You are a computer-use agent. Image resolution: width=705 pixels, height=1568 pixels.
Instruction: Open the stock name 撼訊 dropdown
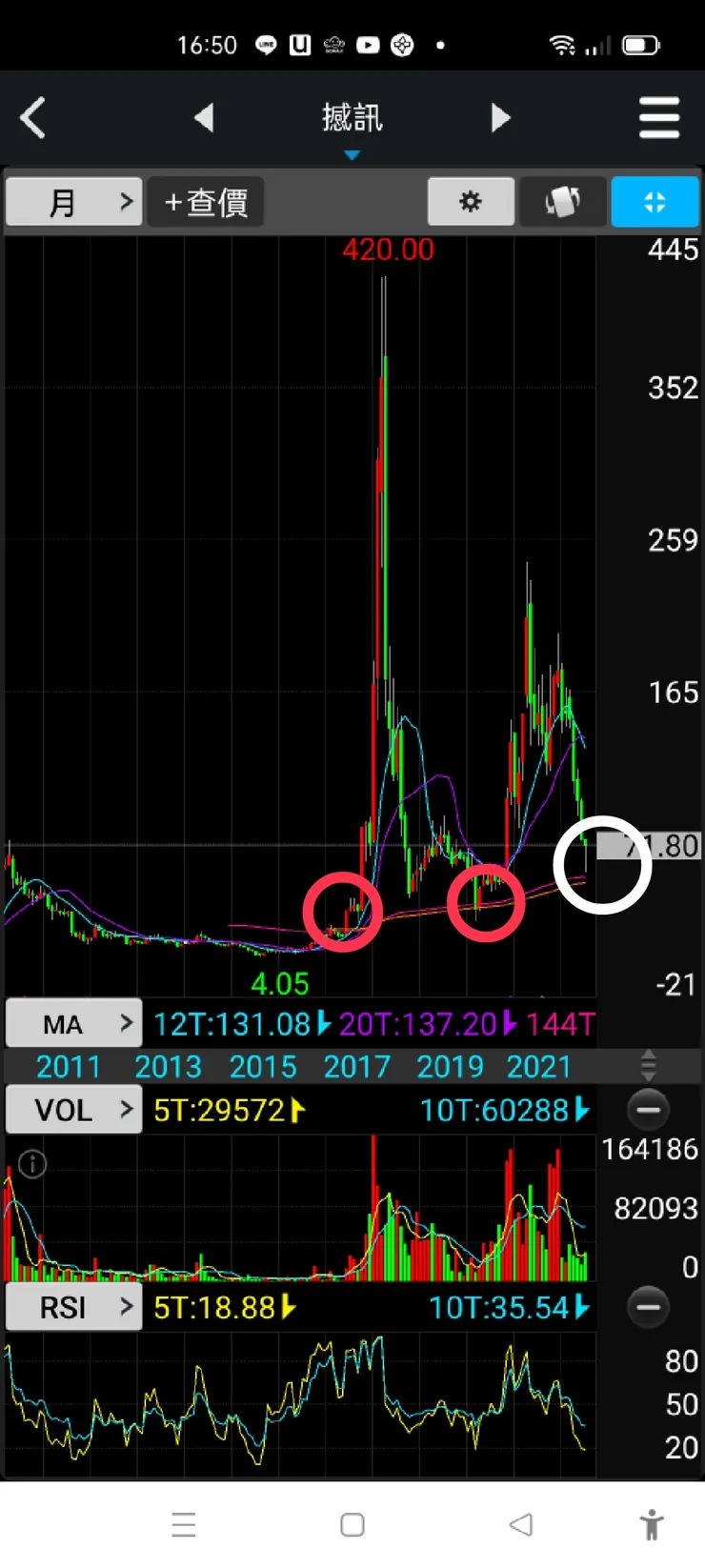tap(352, 126)
